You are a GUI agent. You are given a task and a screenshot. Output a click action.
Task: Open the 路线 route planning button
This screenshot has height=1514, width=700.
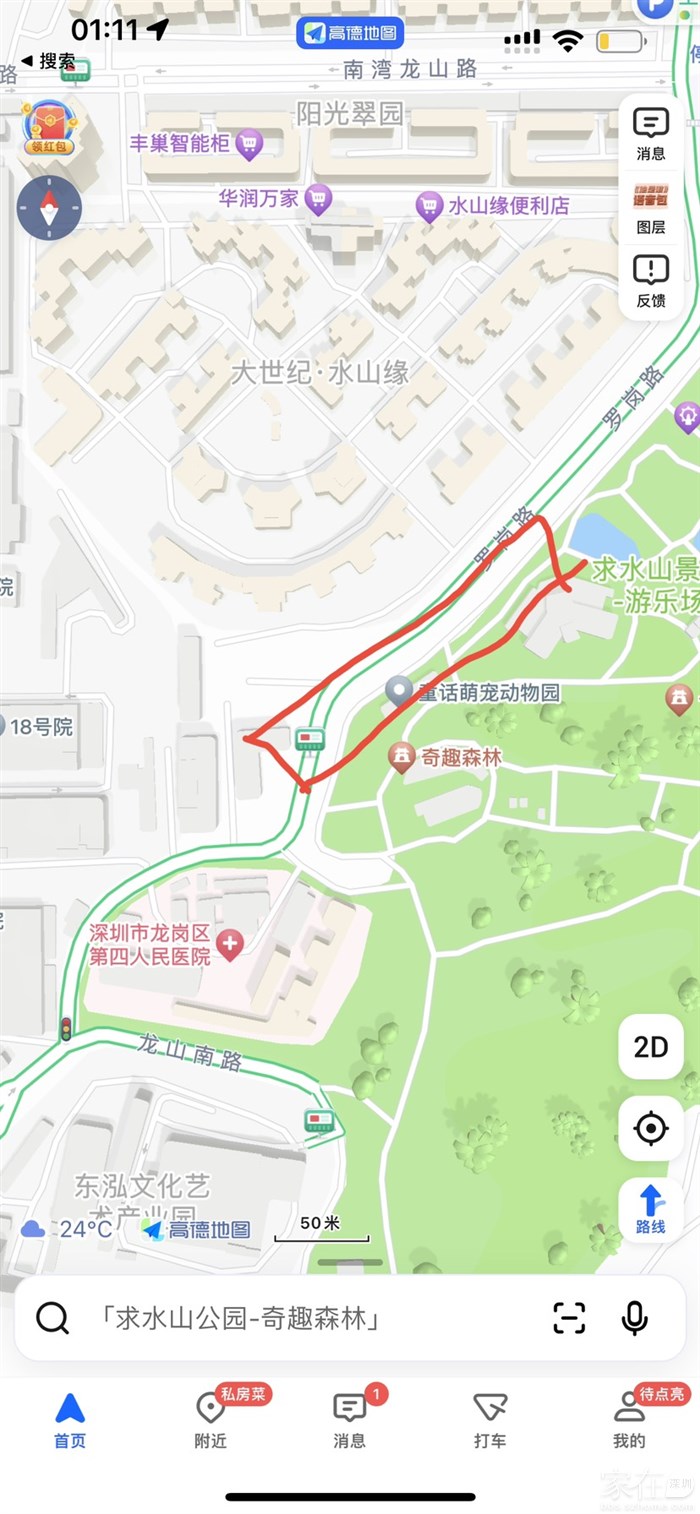coord(650,1209)
